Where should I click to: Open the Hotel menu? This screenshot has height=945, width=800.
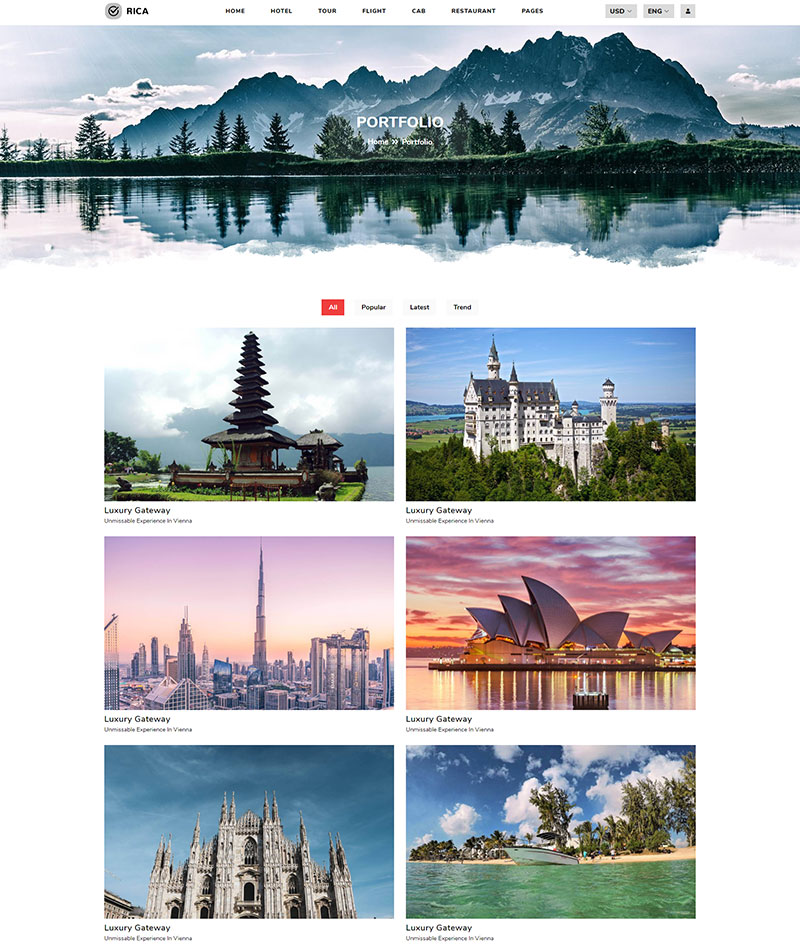(x=281, y=11)
